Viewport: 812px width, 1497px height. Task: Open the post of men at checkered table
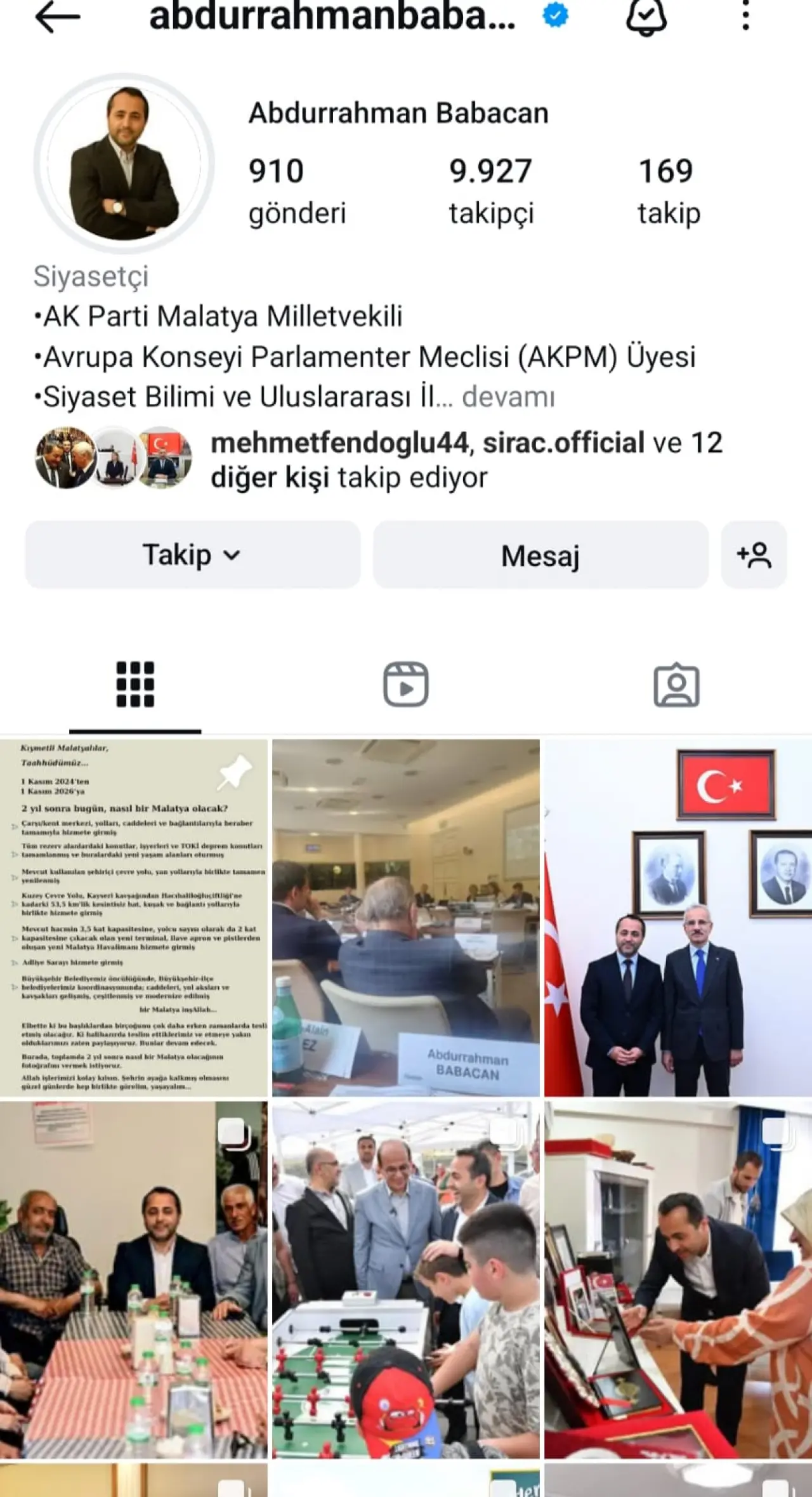point(133,1279)
